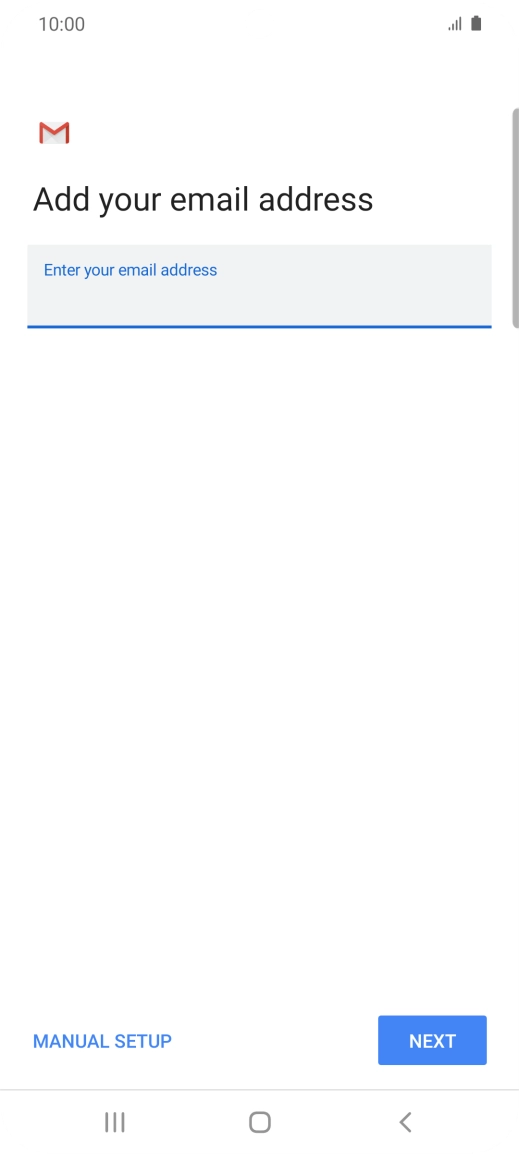
Task: Choose MANUAL SETUP
Action: coord(102,1041)
